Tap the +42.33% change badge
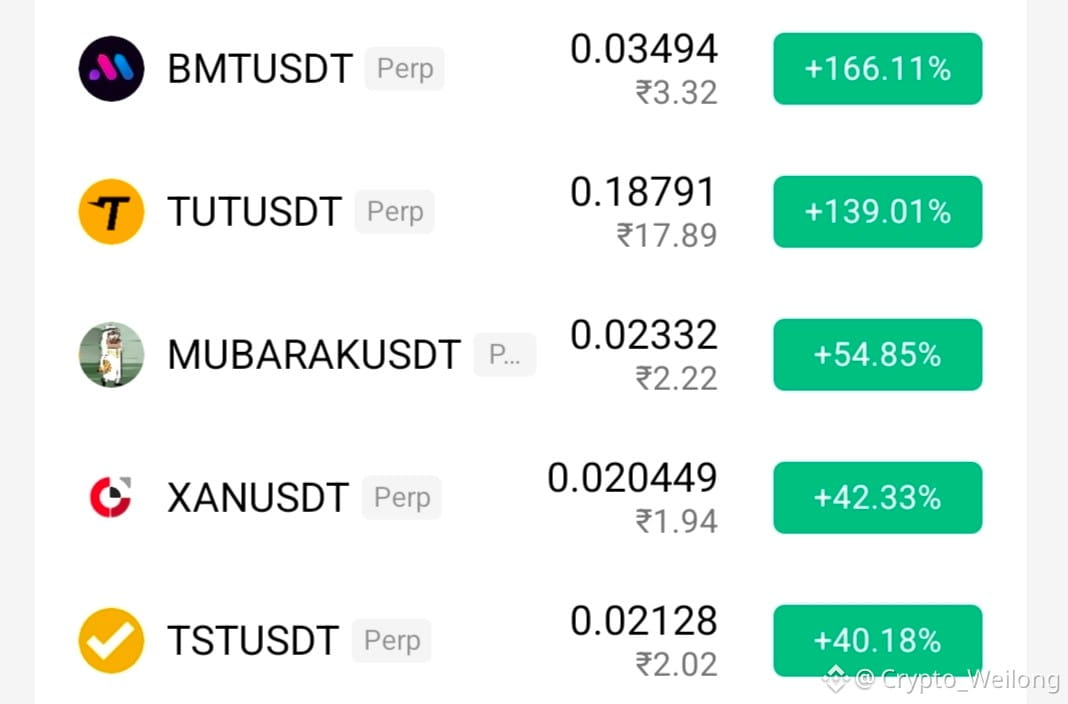Image resolution: width=1068 pixels, height=704 pixels. click(877, 498)
